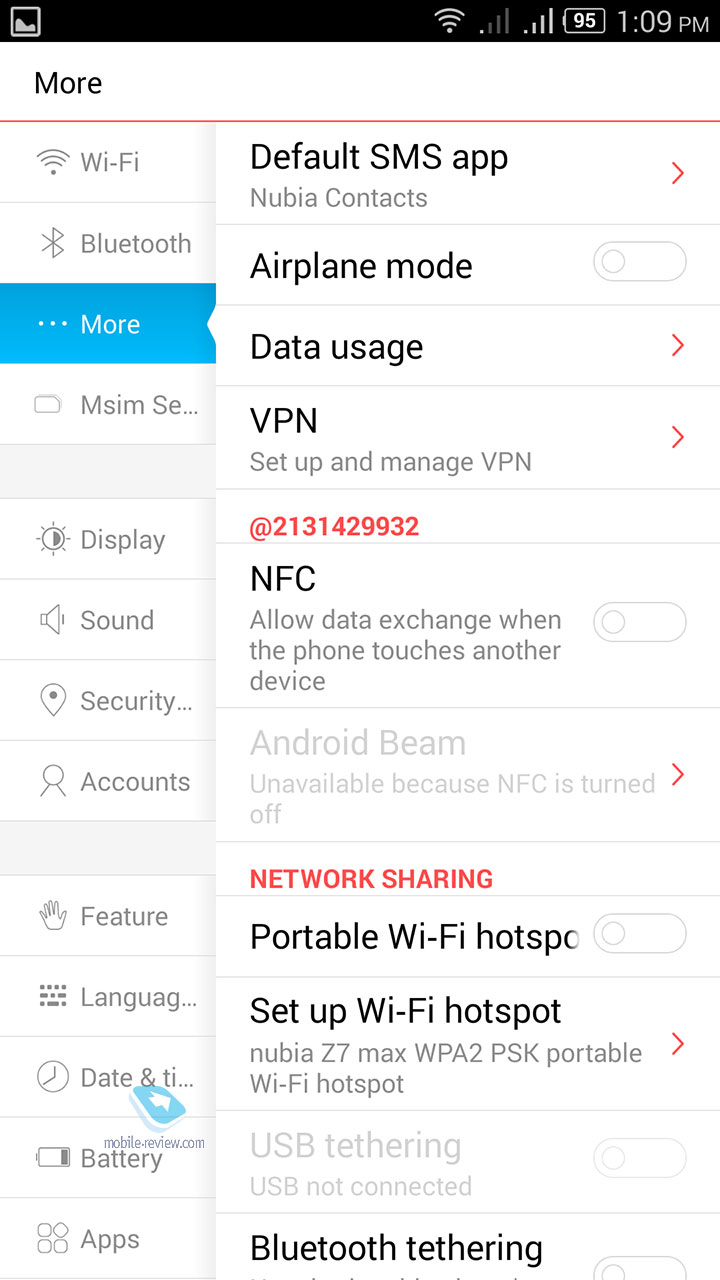Enable Airplane mode
The height and width of the screenshot is (1280, 720).
coord(639,263)
